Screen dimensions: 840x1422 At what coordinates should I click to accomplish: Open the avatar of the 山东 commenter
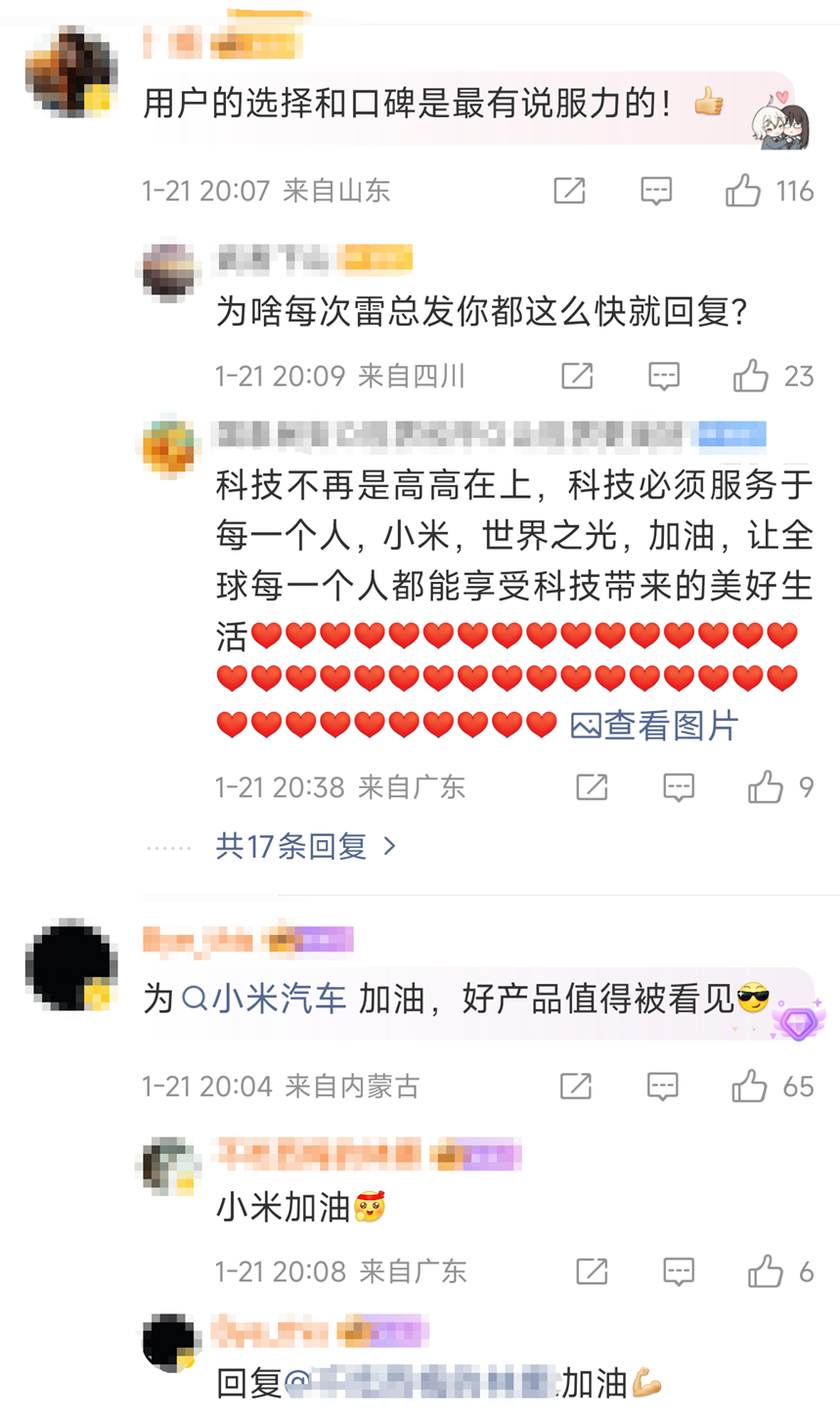(70, 70)
